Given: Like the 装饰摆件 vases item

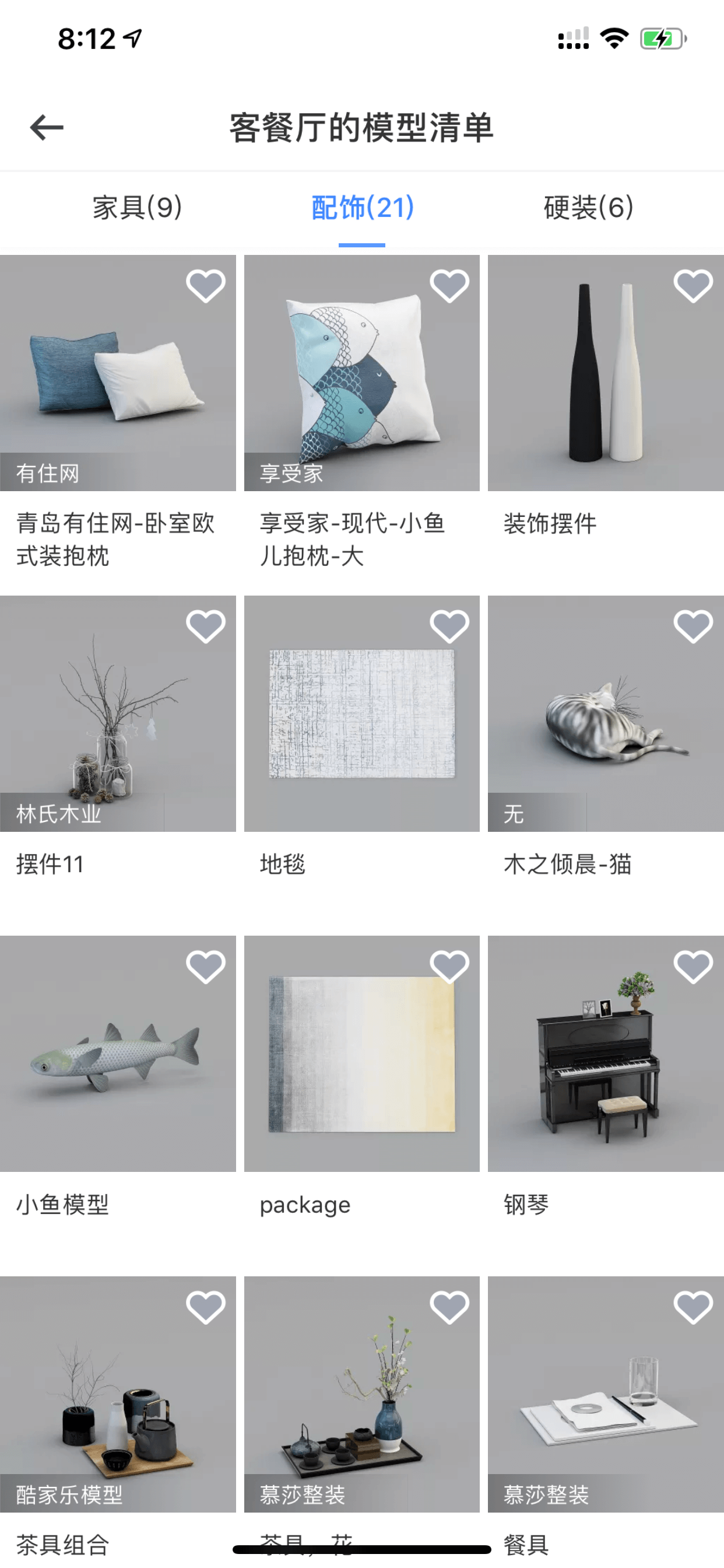Looking at the screenshot, I should pos(693,285).
